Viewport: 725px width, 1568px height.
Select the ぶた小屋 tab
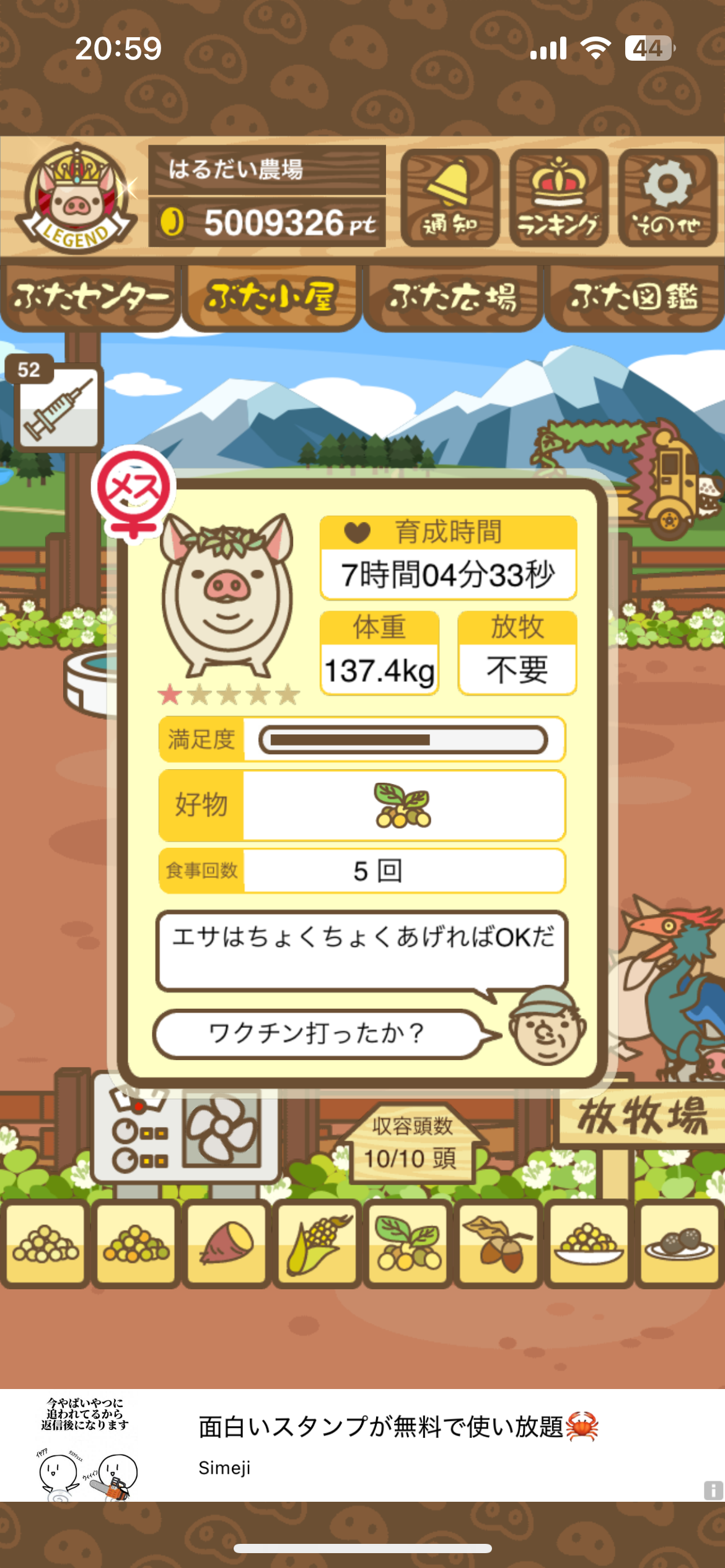pos(271,297)
